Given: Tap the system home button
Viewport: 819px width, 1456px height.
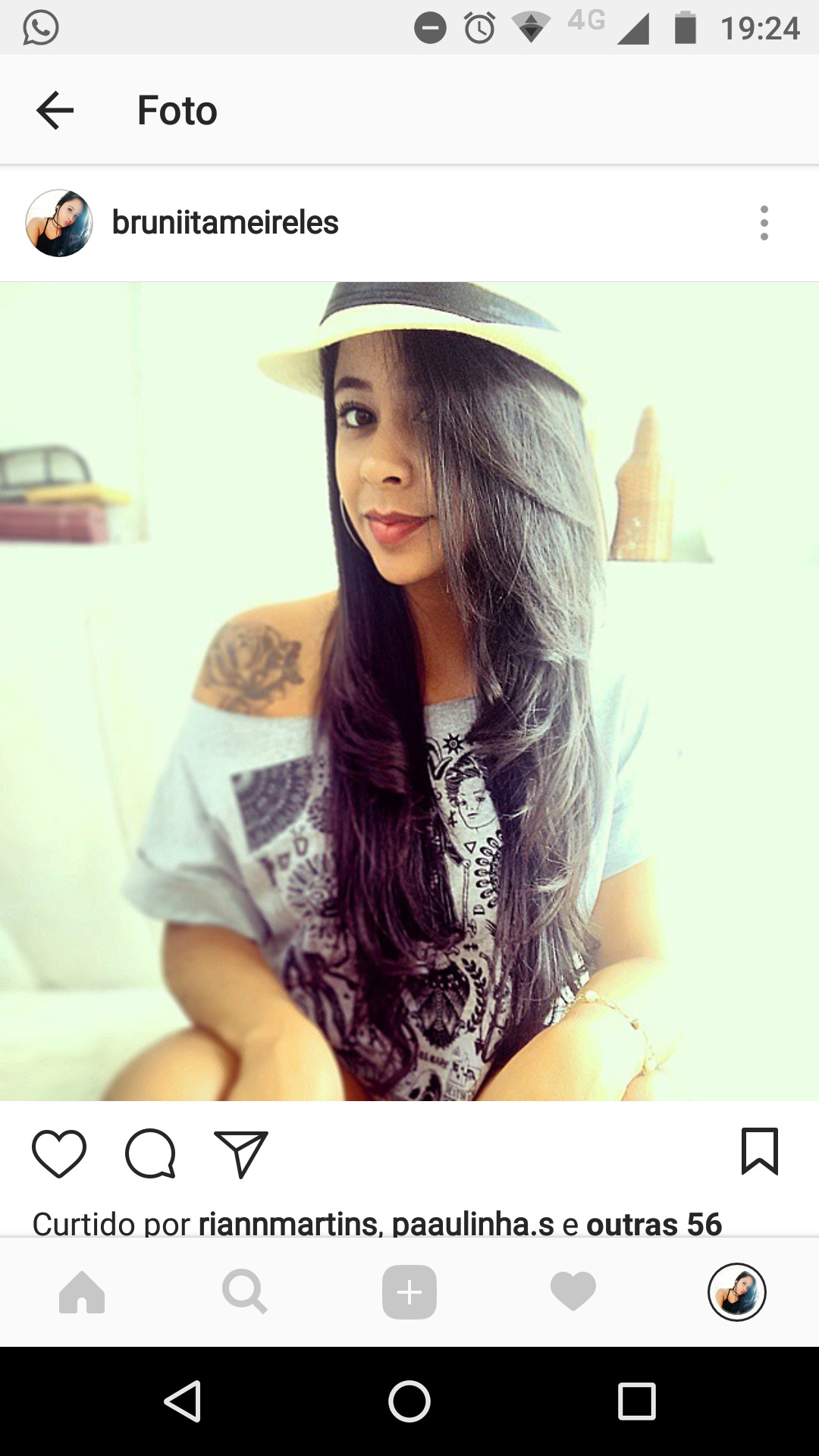Looking at the screenshot, I should tap(409, 1401).
